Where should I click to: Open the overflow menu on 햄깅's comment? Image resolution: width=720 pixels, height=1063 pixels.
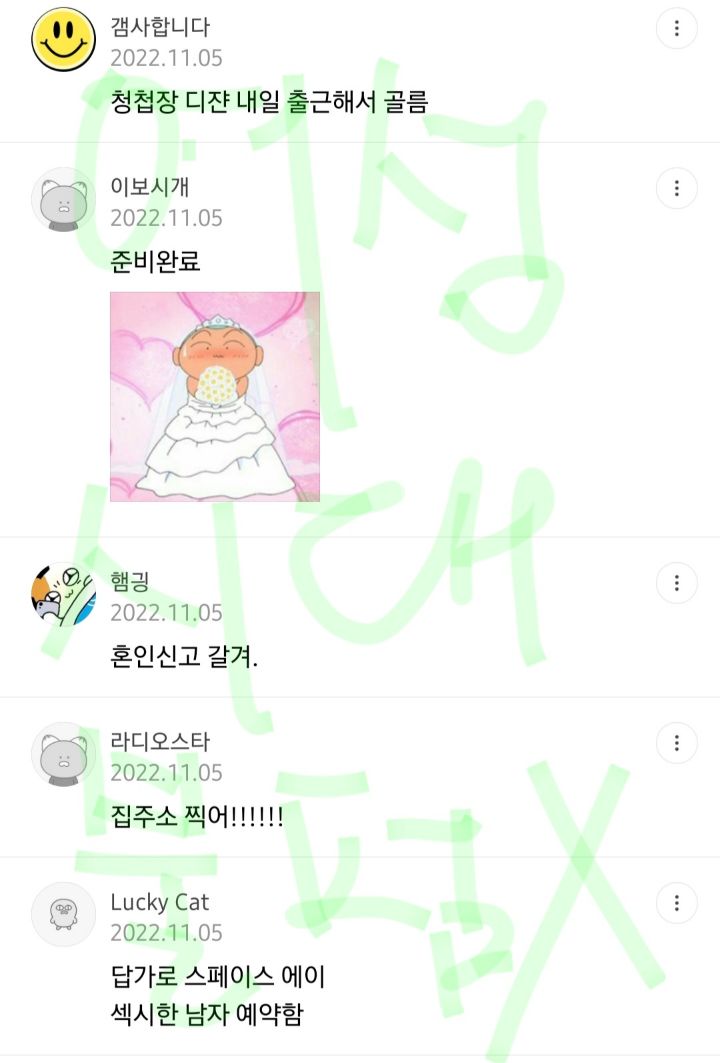click(x=677, y=583)
